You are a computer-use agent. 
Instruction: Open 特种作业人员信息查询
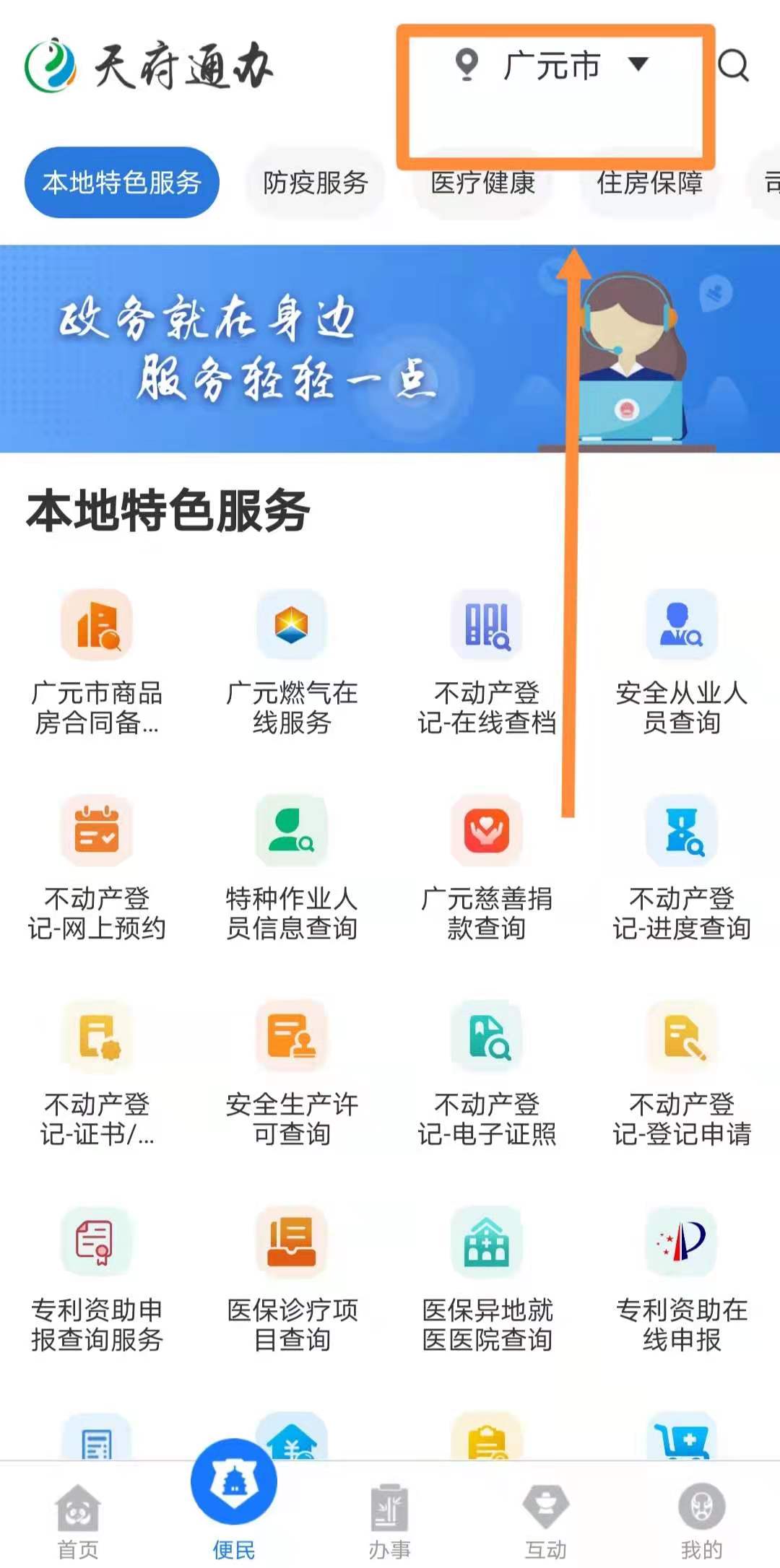point(292,866)
